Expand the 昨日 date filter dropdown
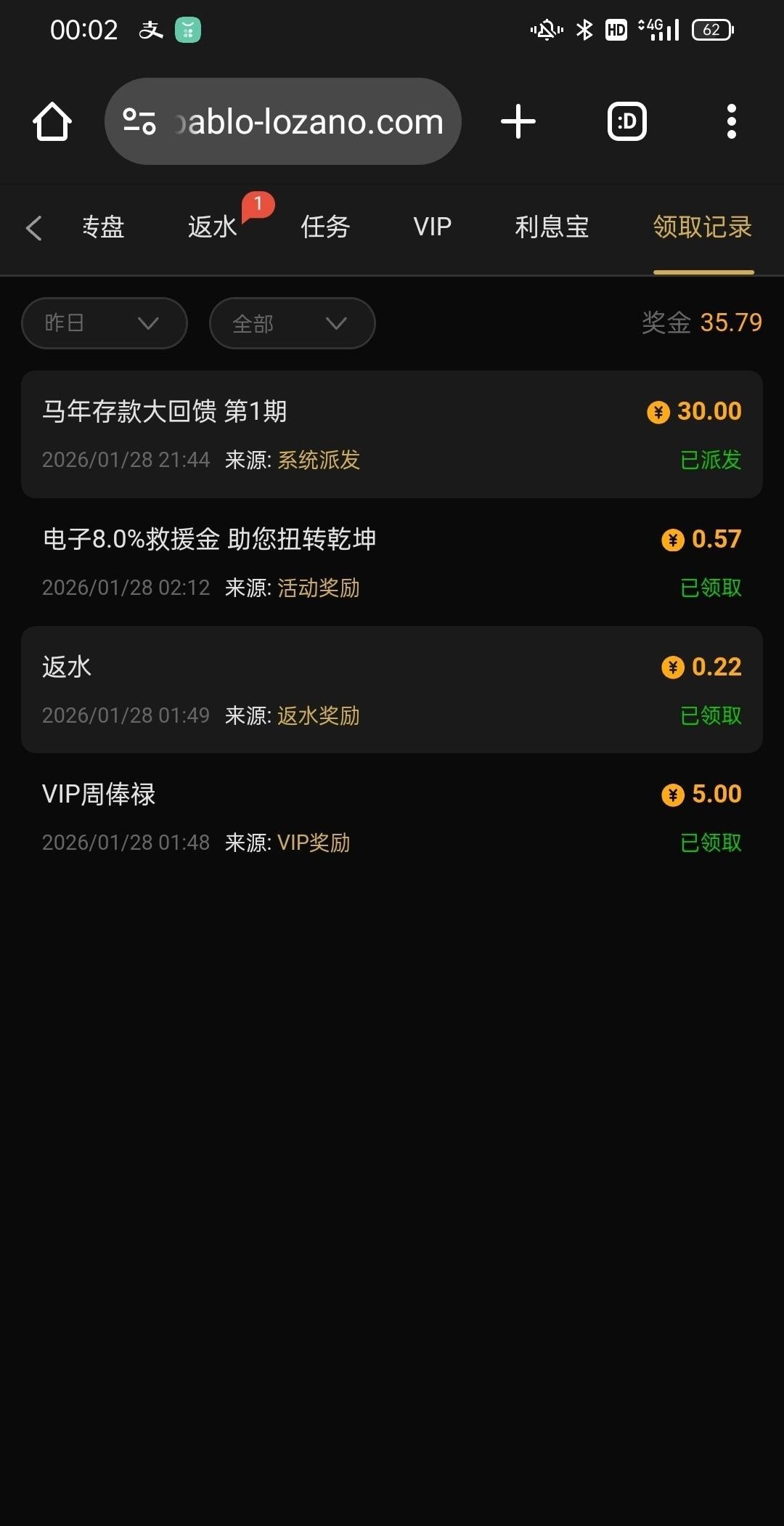Image resolution: width=784 pixels, height=1526 pixels. (x=105, y=323)
